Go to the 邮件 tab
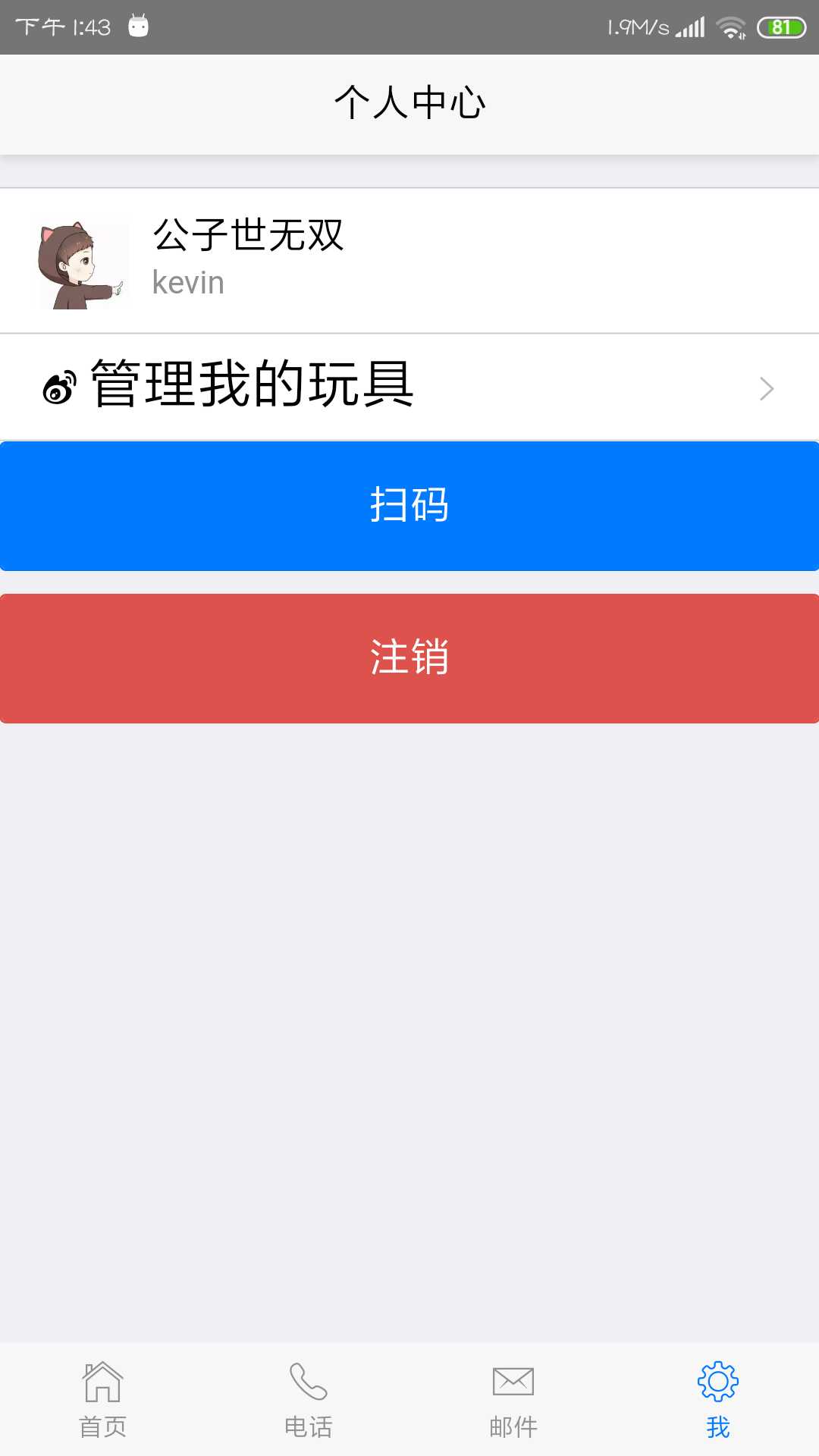The height and width of the screenshot is (1456, 819). pyautogui.click(x=512, y=1400)
